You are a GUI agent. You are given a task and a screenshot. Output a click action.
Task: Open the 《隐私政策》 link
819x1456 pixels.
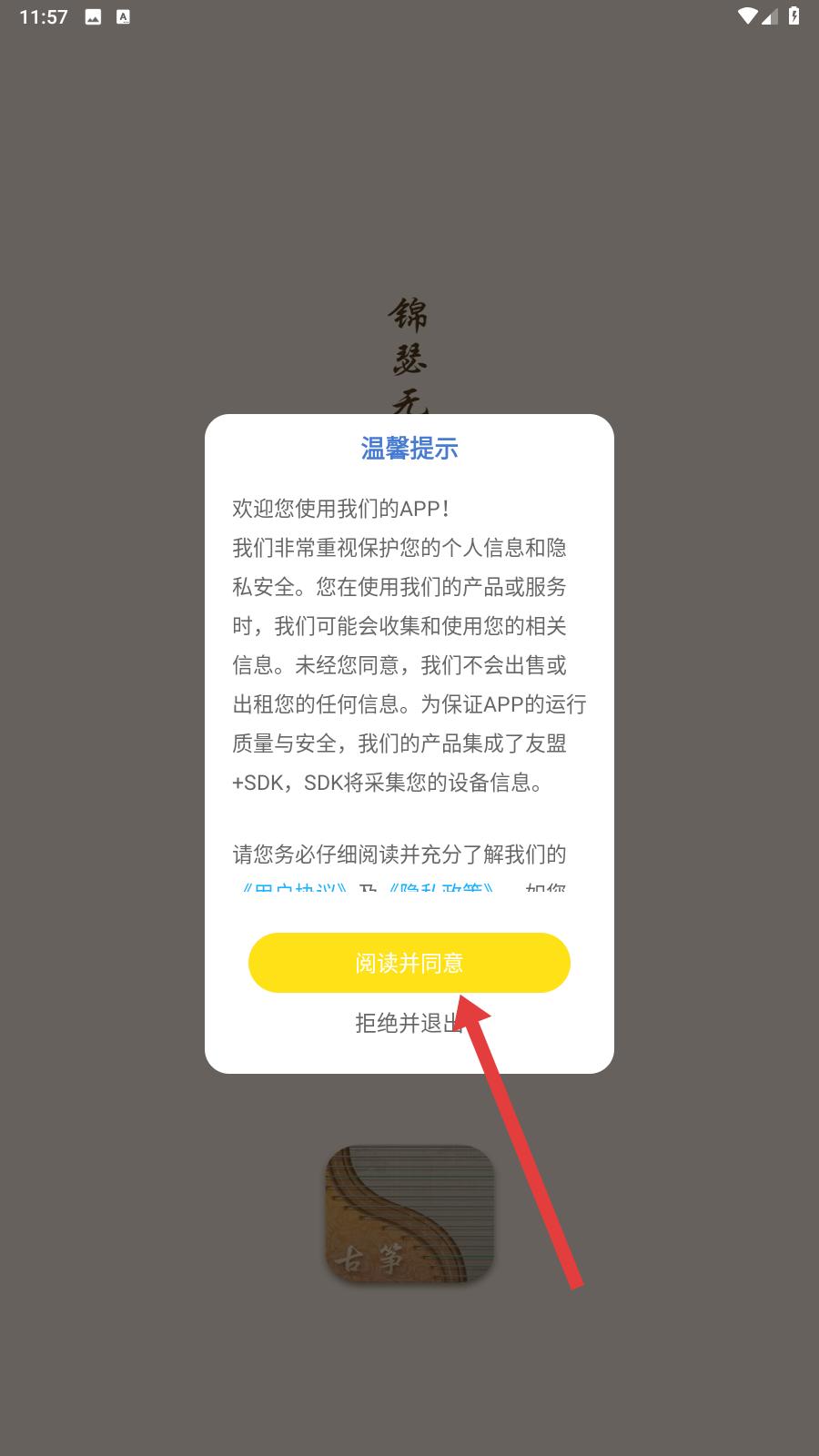[x=441, y=887]
